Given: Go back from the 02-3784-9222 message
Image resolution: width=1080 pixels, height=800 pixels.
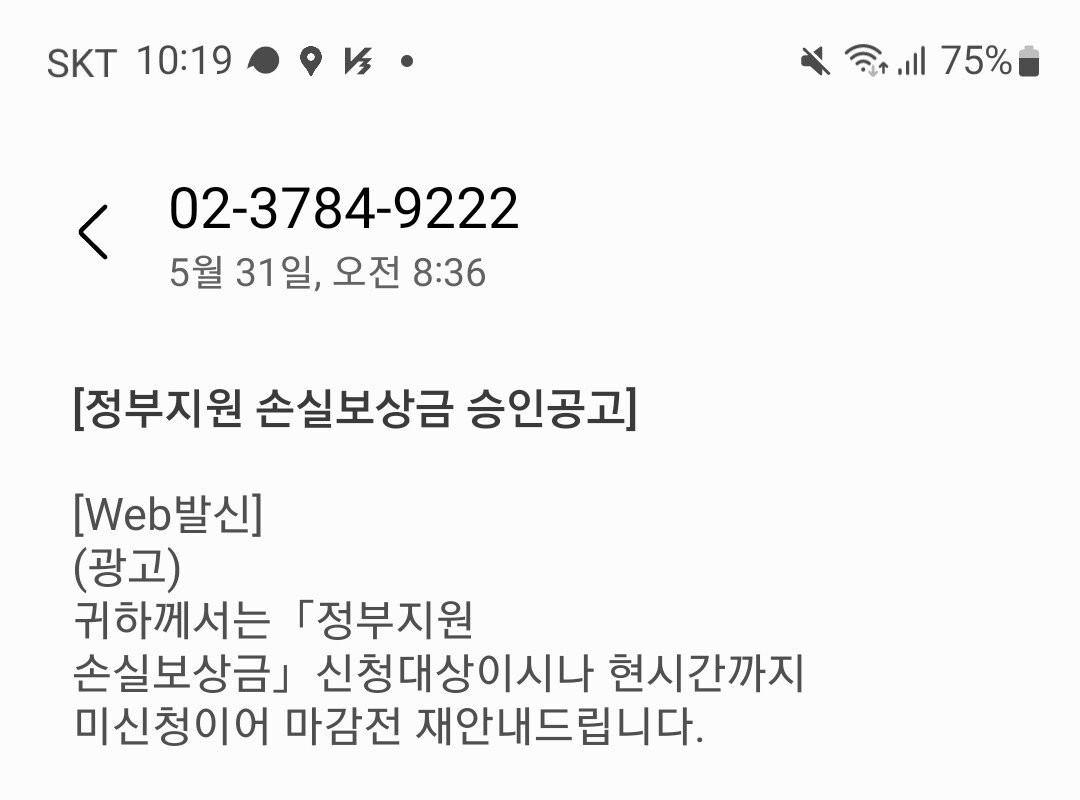Looking at the screenshot, I should pyautogui.click(x=93, y=232).
